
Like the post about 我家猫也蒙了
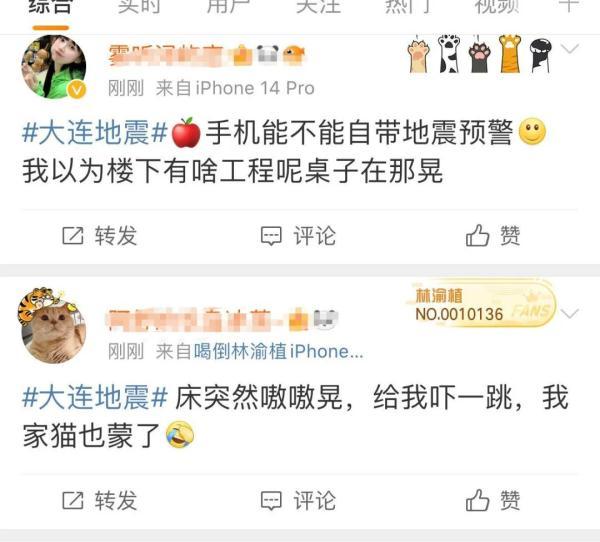point(493,500)
